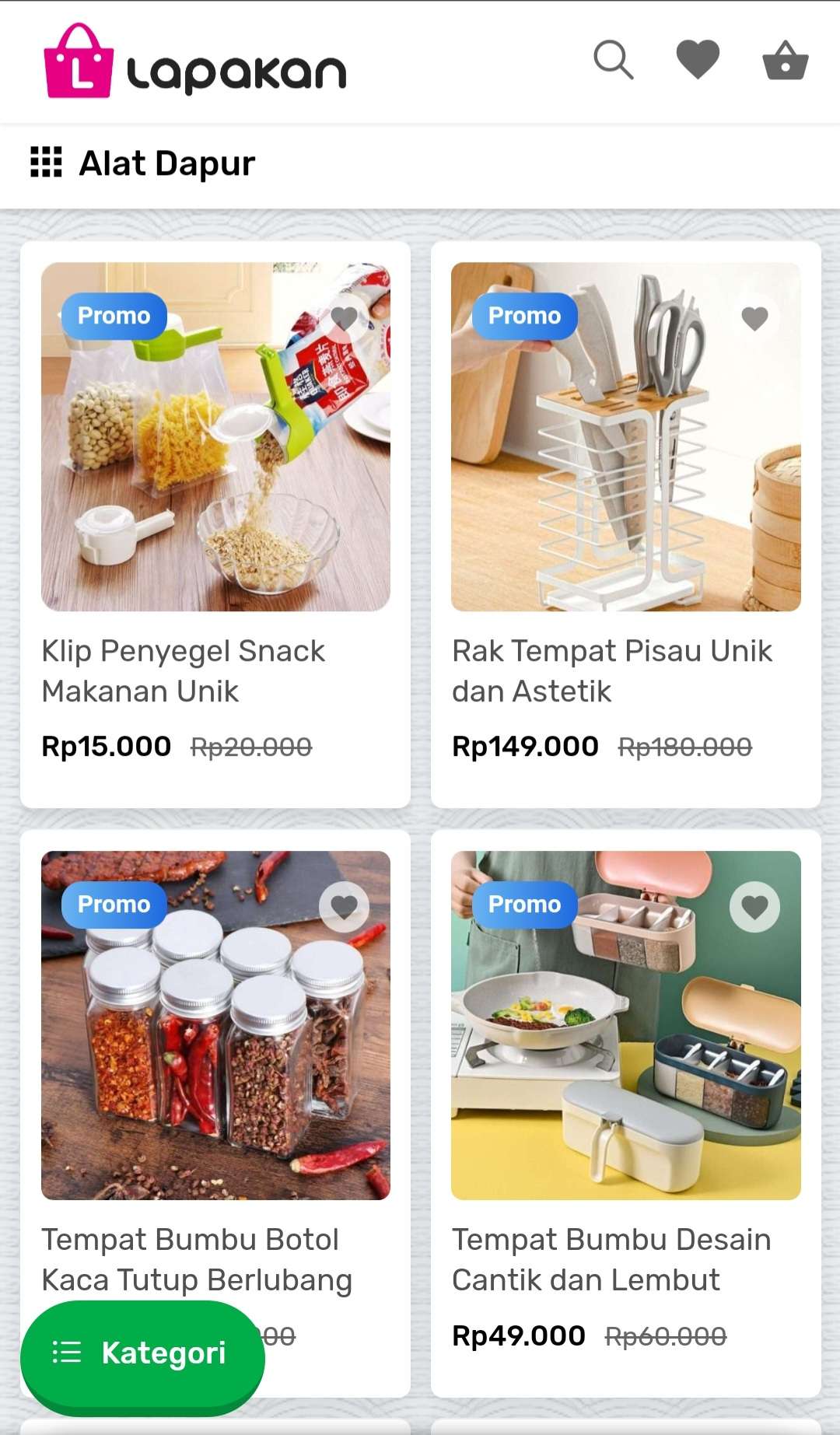
Task: Open Rak Tempat Pisau Unik product card
Action: tap(626, 525)
